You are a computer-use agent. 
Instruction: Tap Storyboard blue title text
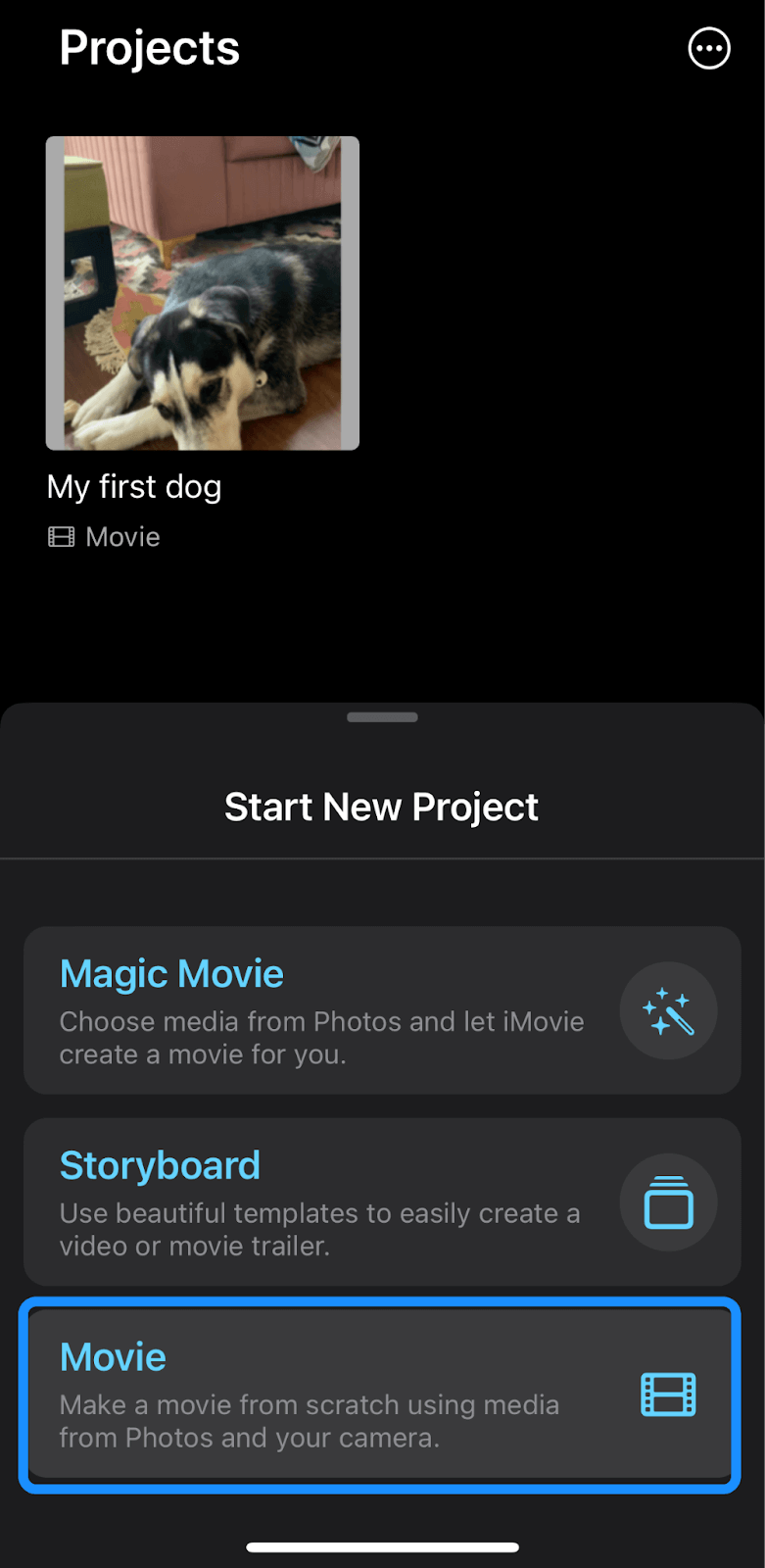click(x=160, y=1164)
